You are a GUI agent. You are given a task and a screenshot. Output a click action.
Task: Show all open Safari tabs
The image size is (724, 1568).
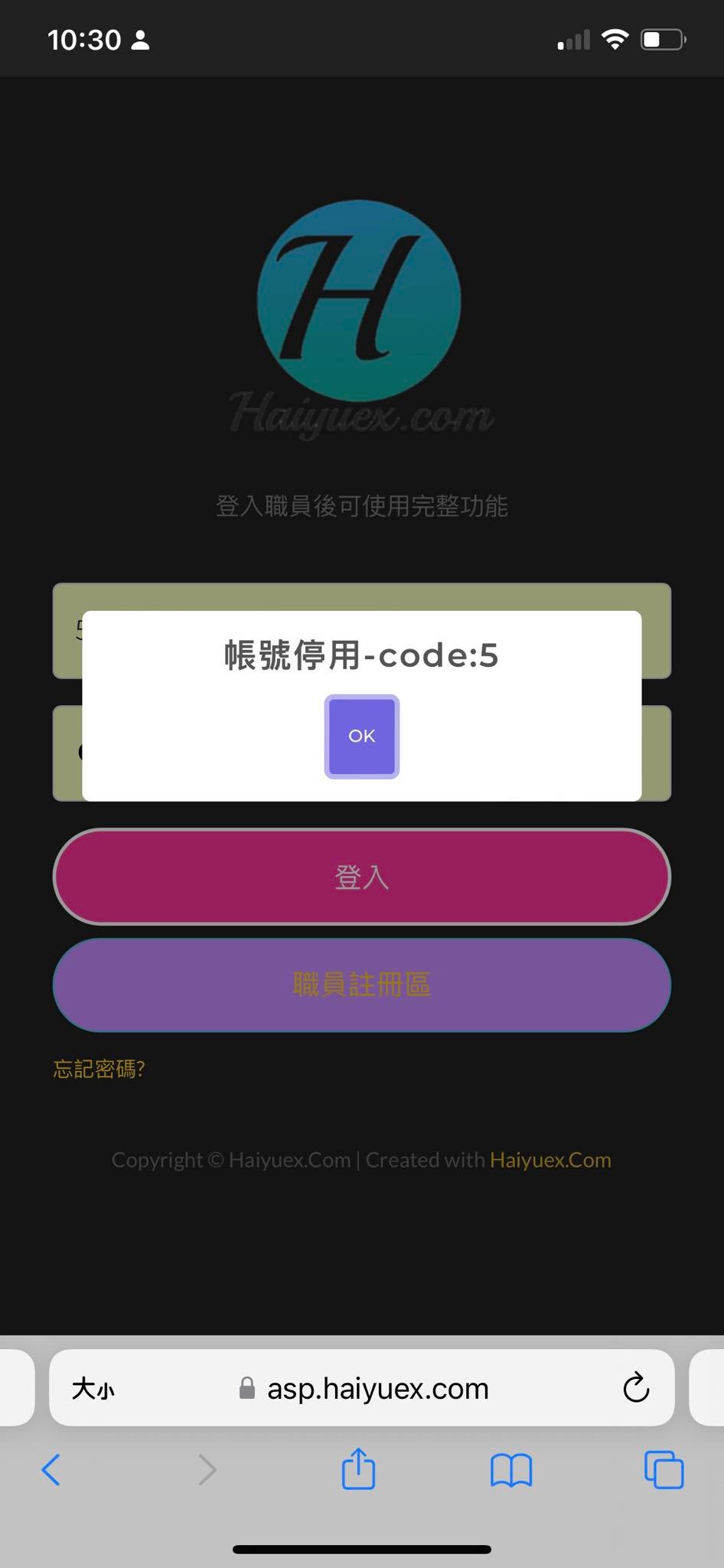click(663, 1469)
